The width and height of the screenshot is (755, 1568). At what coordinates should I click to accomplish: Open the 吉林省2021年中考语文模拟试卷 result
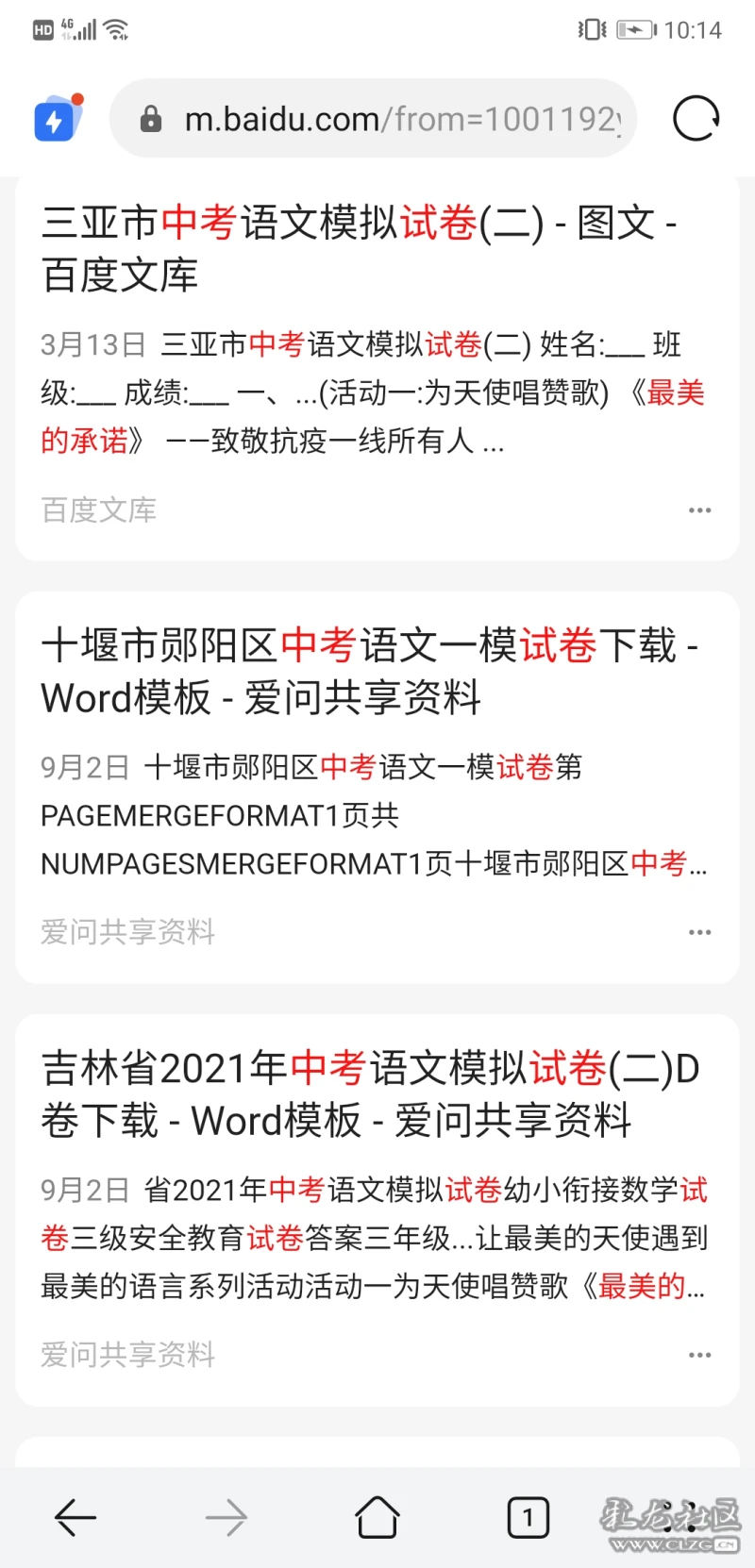point(368,1094)
